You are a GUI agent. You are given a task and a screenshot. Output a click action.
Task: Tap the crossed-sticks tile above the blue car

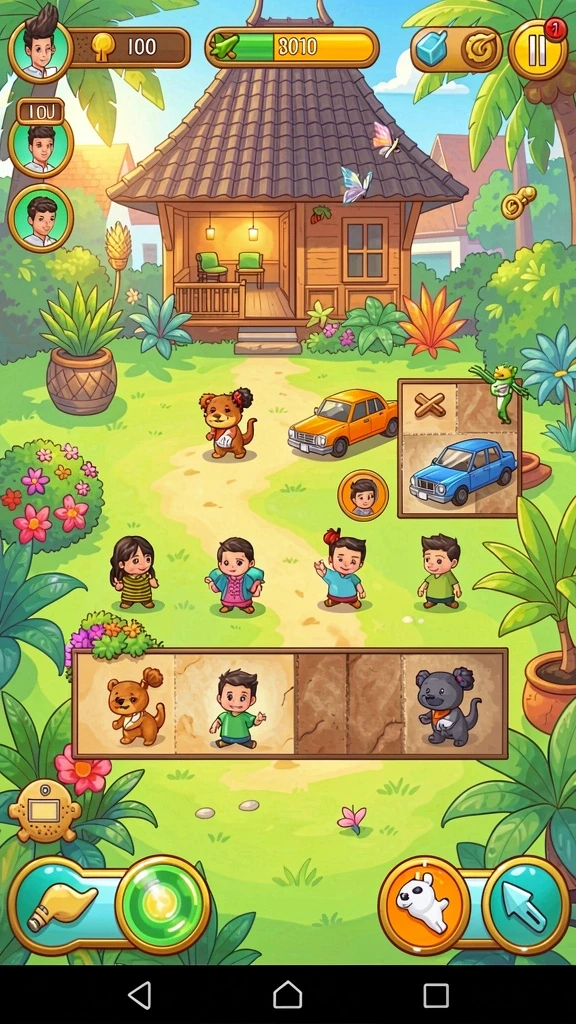[x=430, y=407]
